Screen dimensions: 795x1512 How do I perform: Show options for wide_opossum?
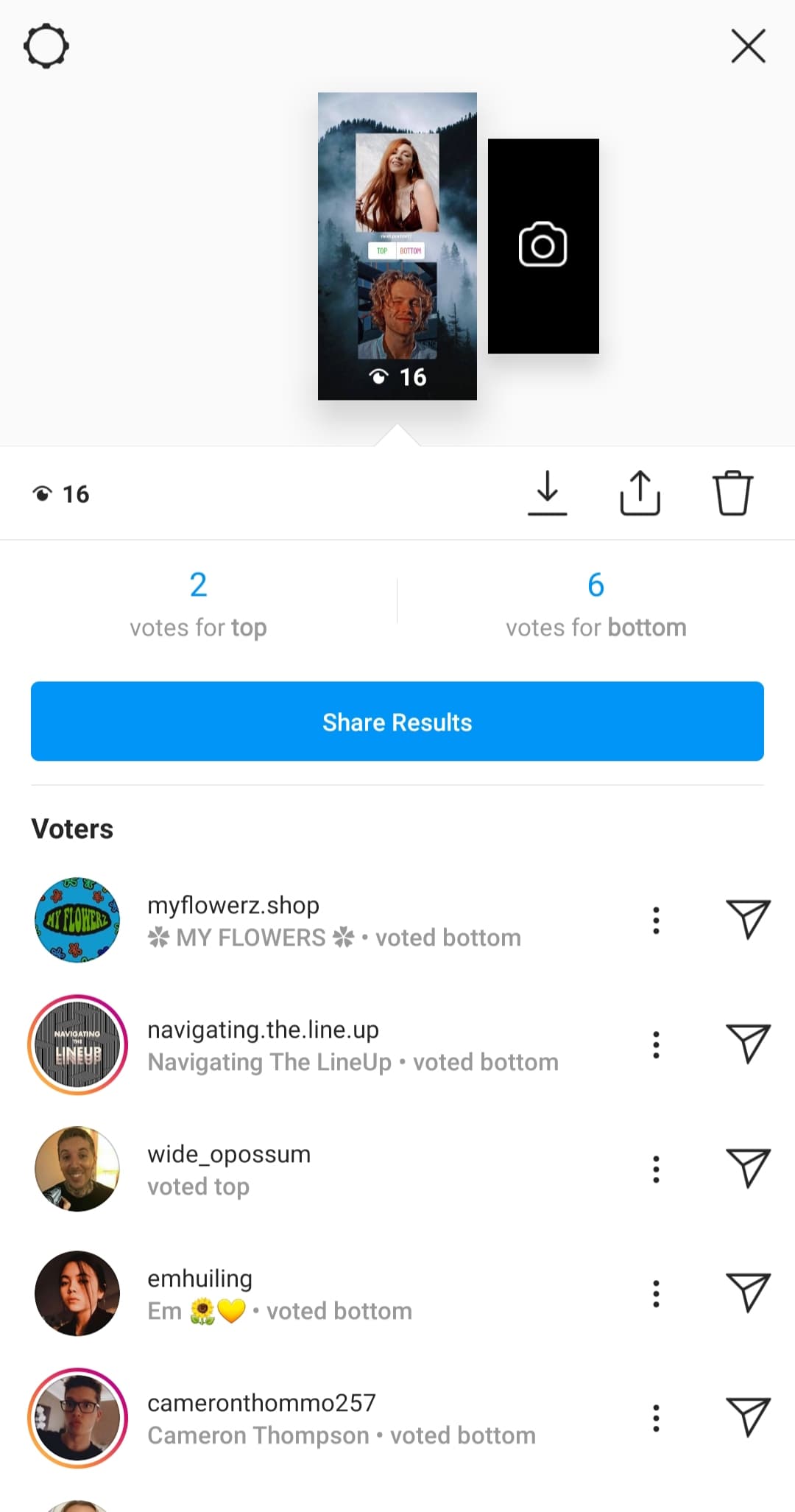(656, 1170)
